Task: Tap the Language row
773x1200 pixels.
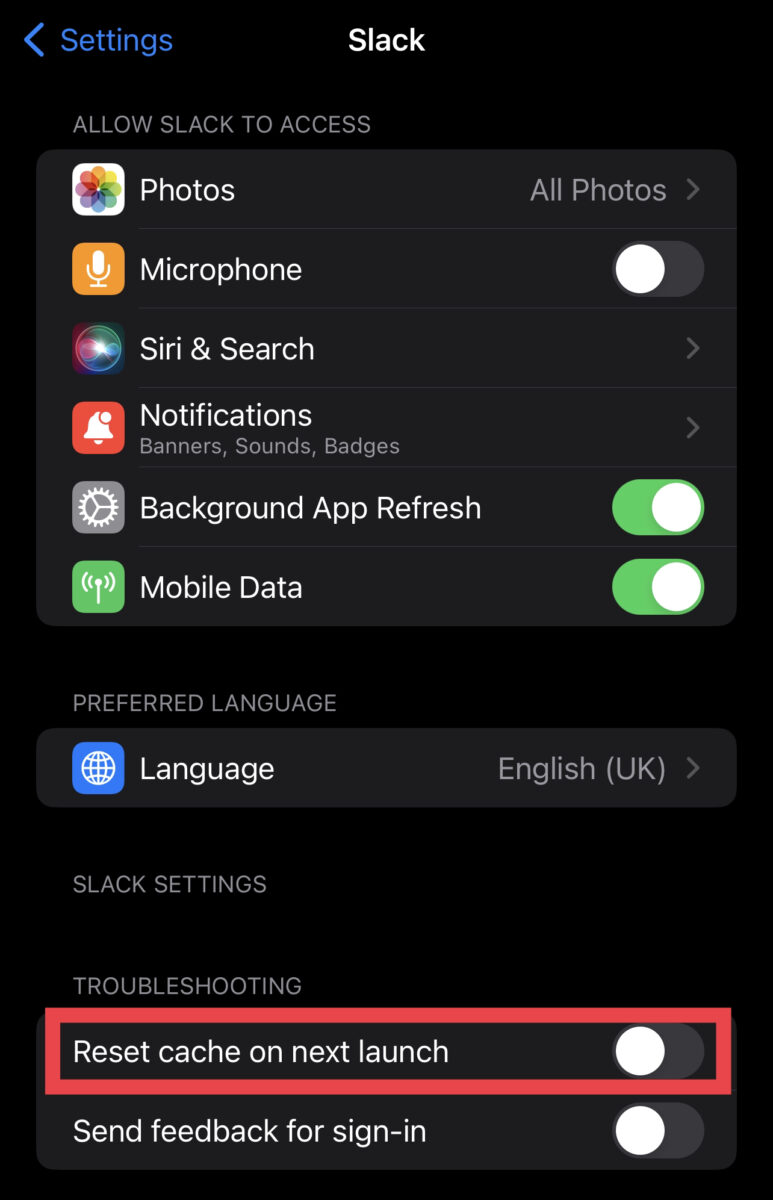Action: tap(300, 768)
